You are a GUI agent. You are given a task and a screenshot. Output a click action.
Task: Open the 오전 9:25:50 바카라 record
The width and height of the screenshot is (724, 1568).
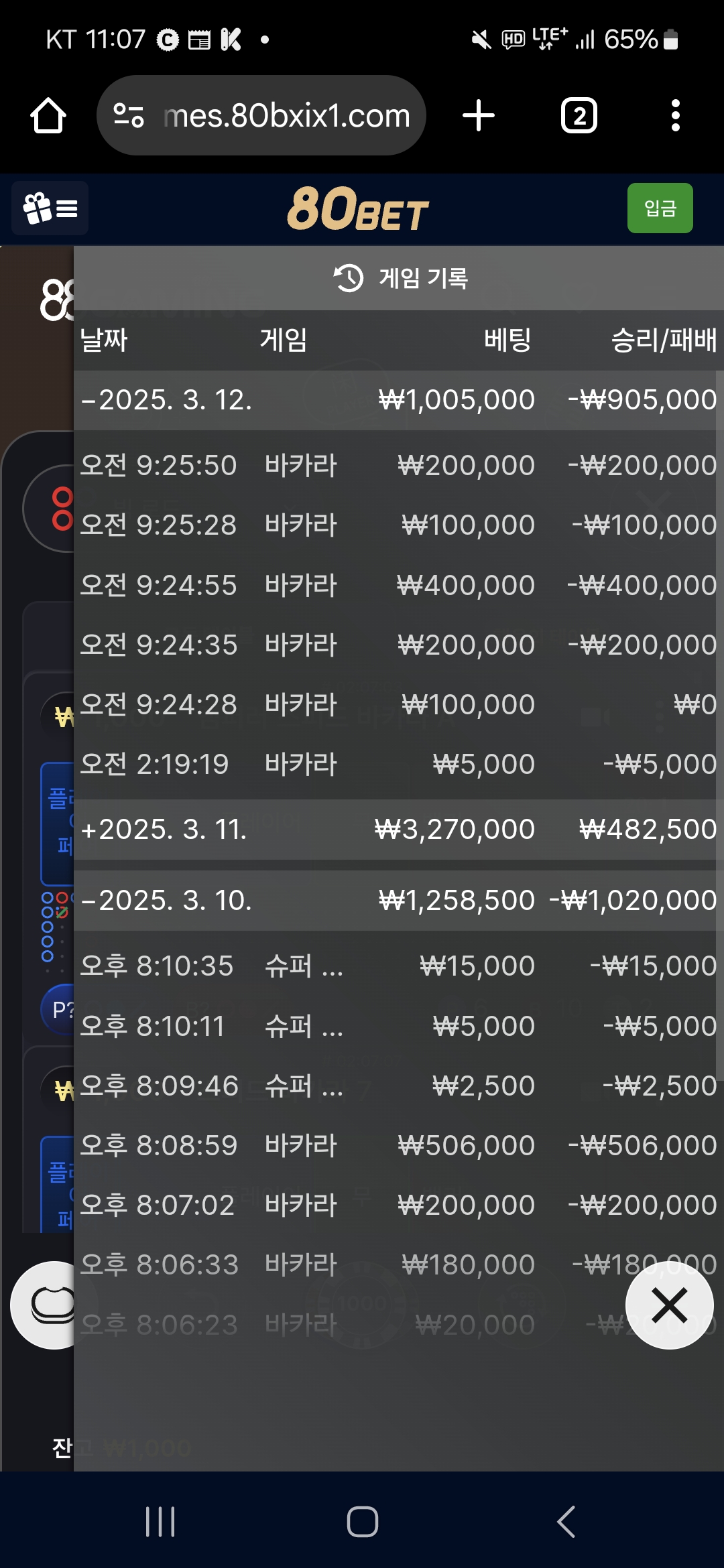[x=396, y=465]
